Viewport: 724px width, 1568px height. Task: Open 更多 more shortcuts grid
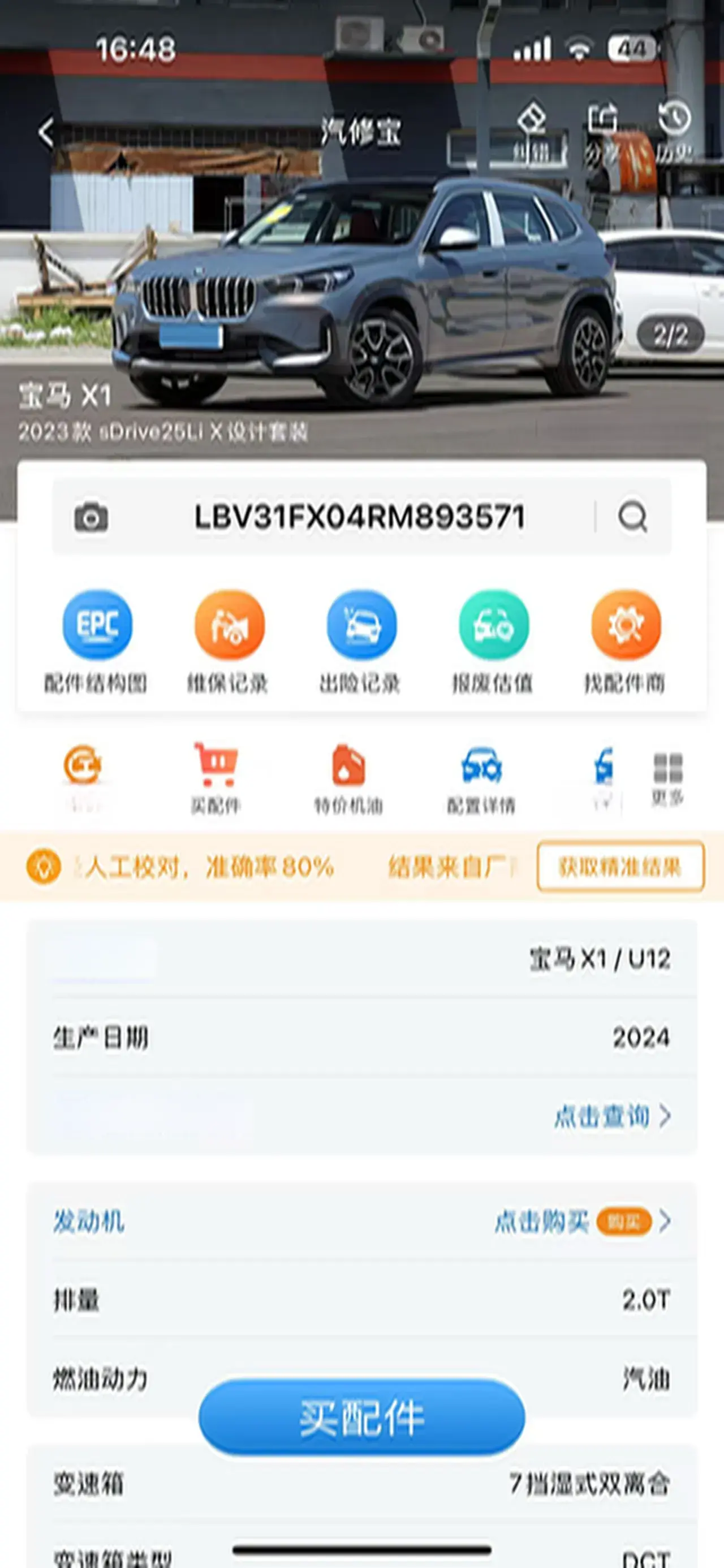click(668, 778)
